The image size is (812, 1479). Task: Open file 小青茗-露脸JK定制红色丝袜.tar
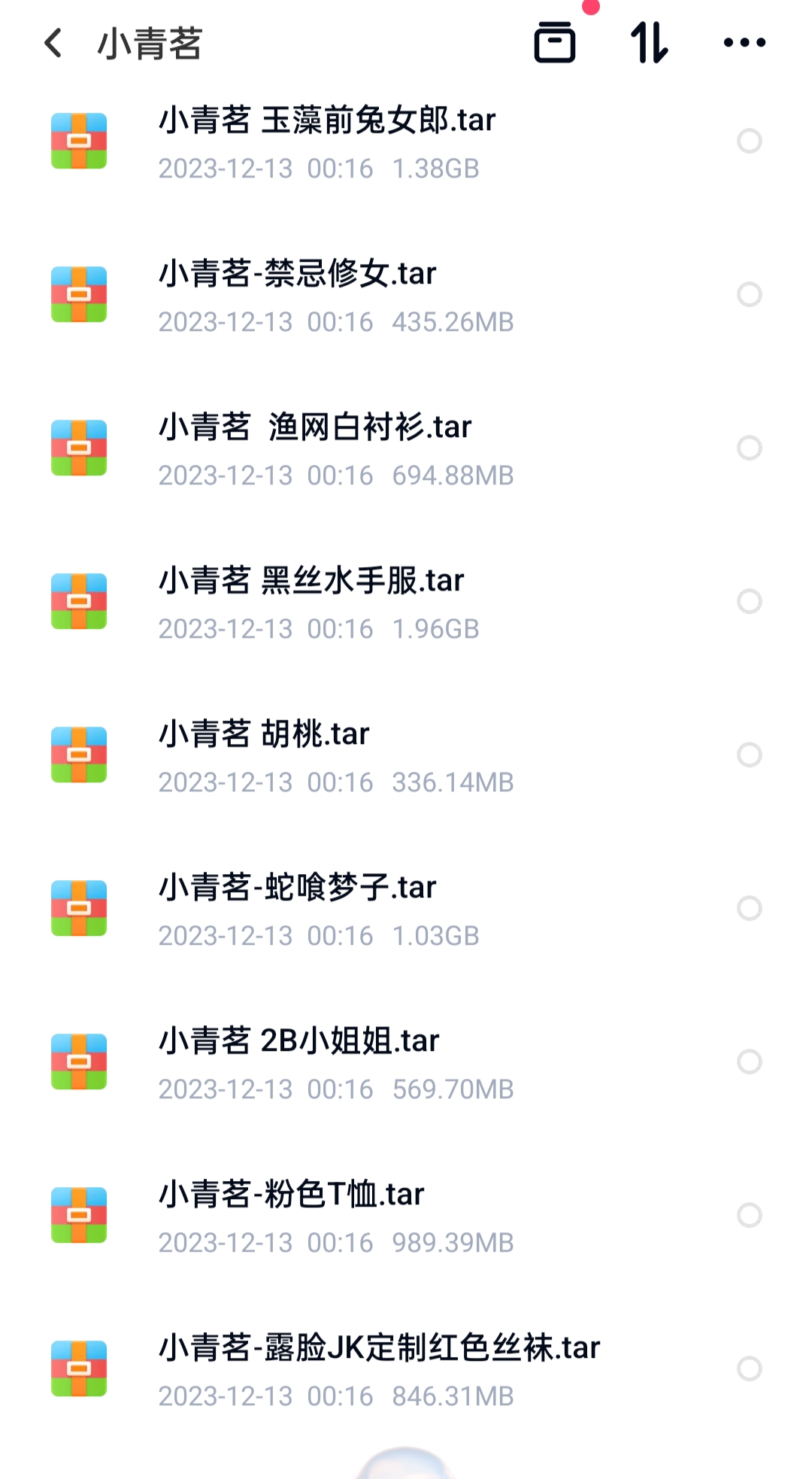(380, 1347)
